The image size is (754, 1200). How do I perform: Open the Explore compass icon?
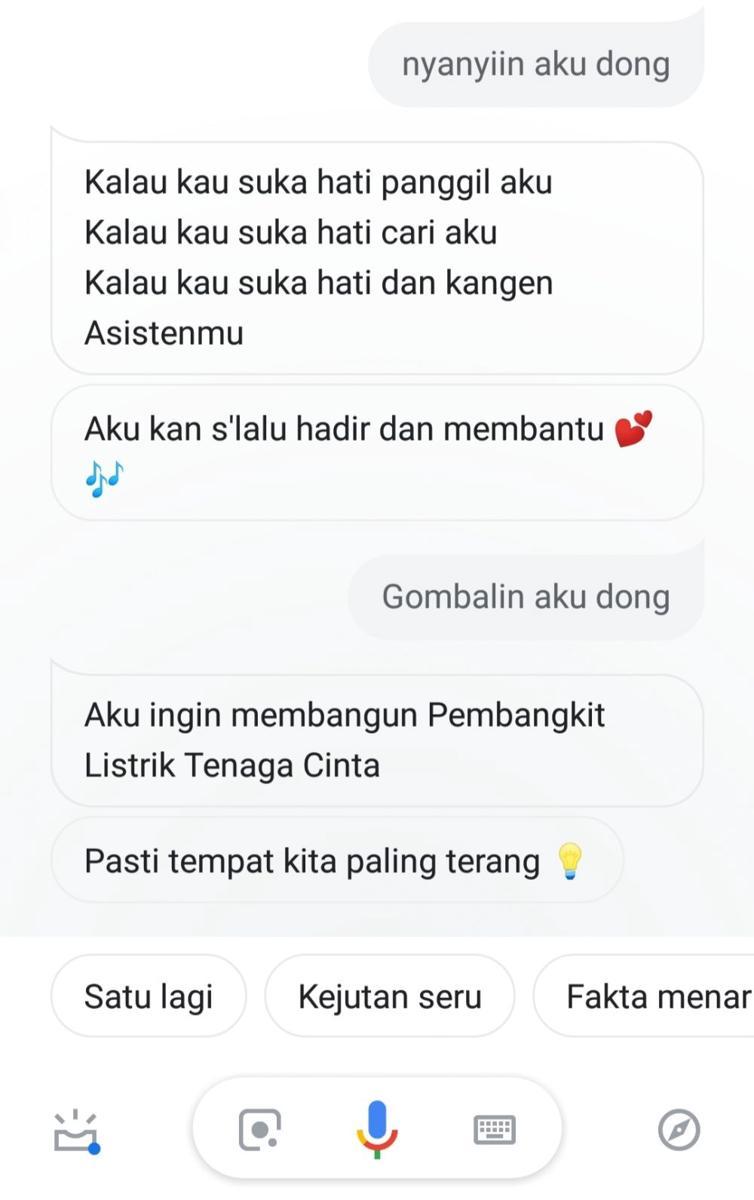[x=679, y=1130]
